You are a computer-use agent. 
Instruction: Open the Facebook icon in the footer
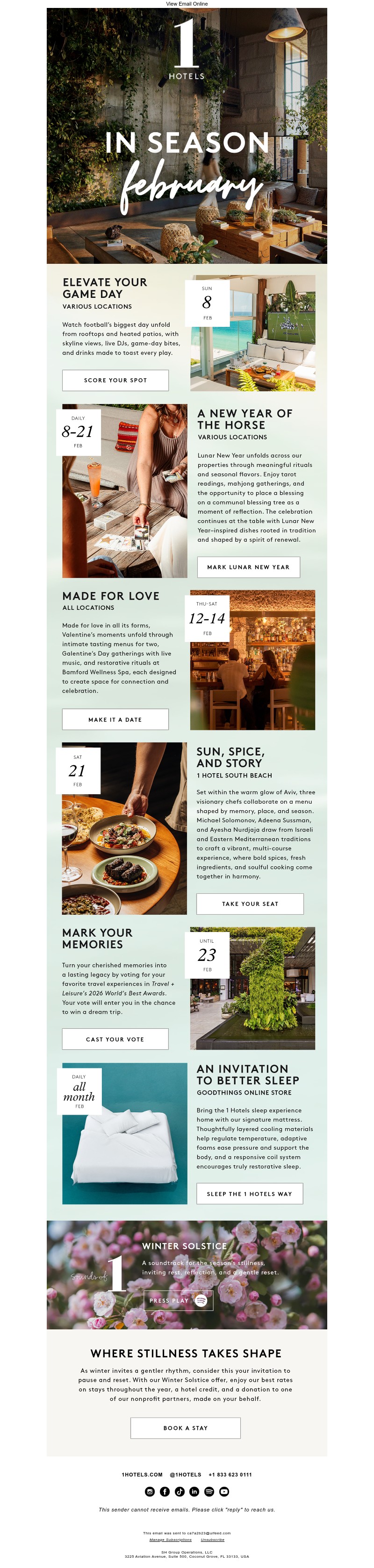point(165,1492)
